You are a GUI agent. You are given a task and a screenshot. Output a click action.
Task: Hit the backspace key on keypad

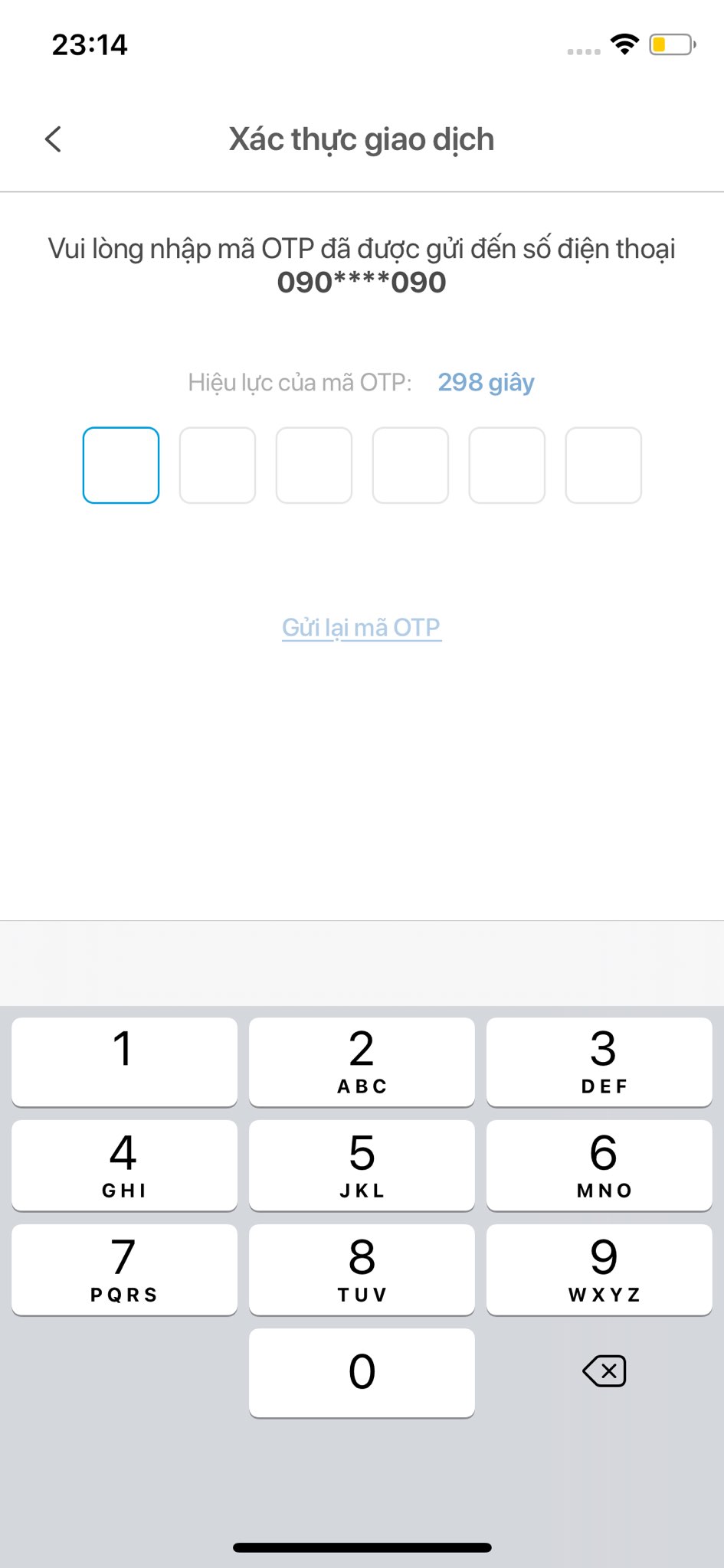[x=604, y=1371]
